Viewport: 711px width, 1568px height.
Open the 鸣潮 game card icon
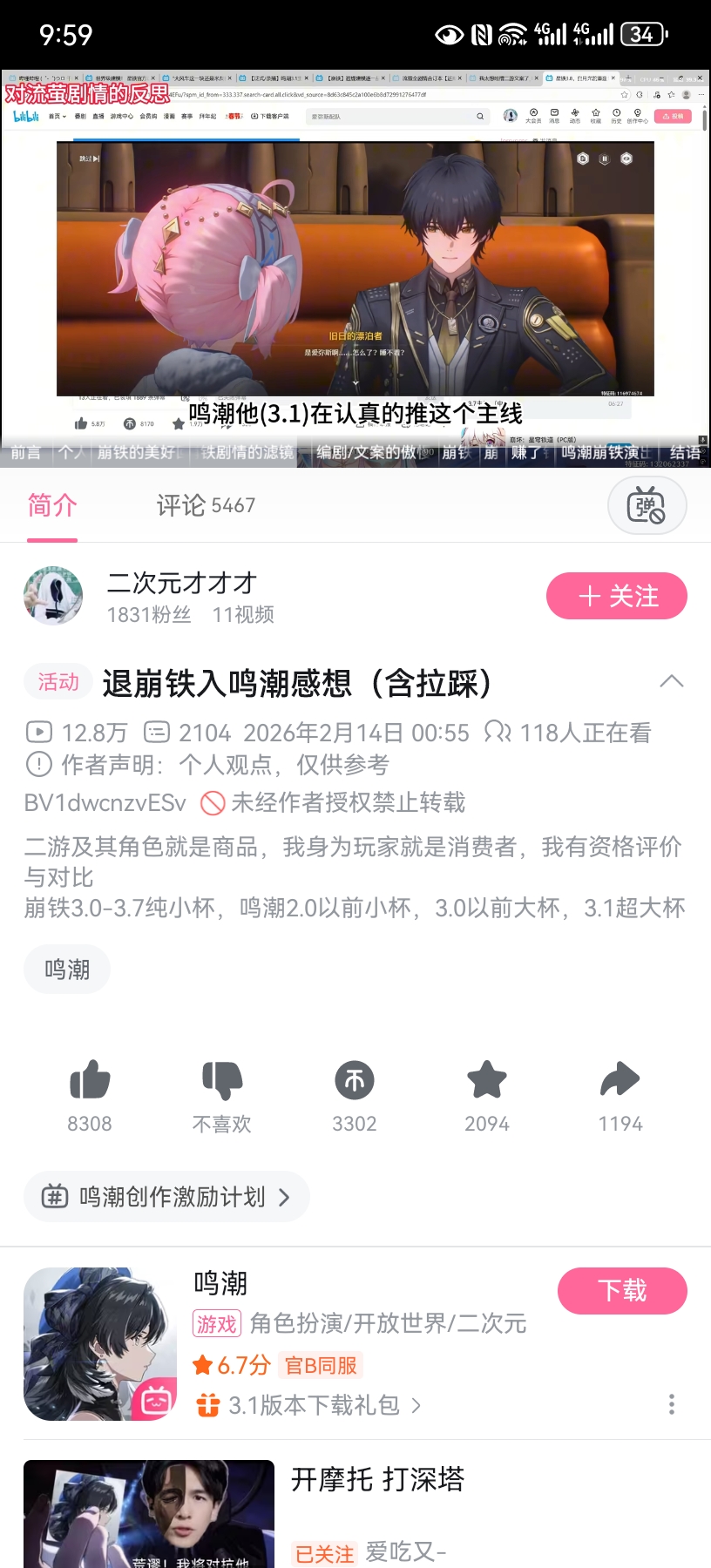click(x=100, y=1344)
